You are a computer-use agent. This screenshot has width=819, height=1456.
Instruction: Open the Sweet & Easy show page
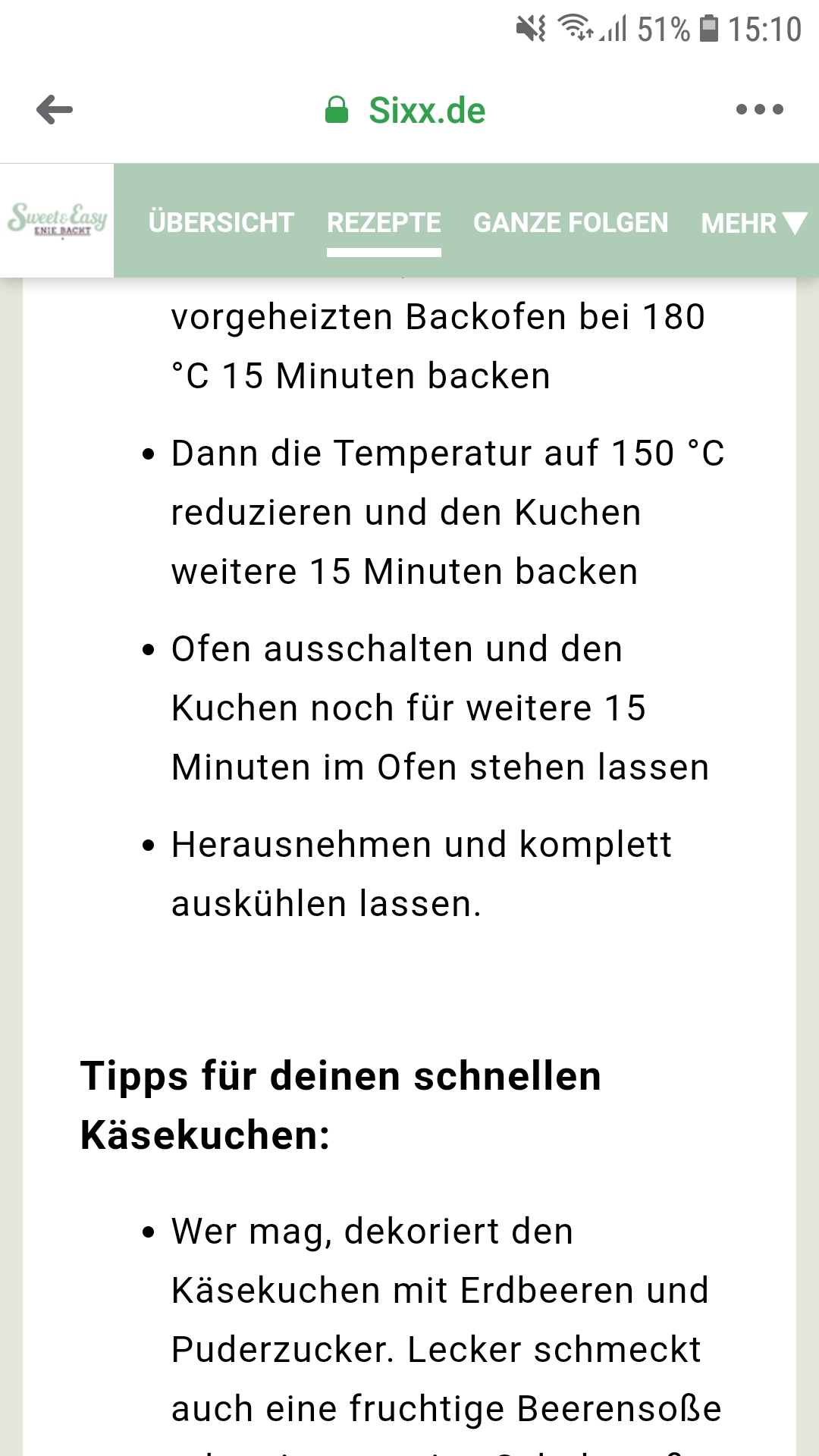[58, 220]
